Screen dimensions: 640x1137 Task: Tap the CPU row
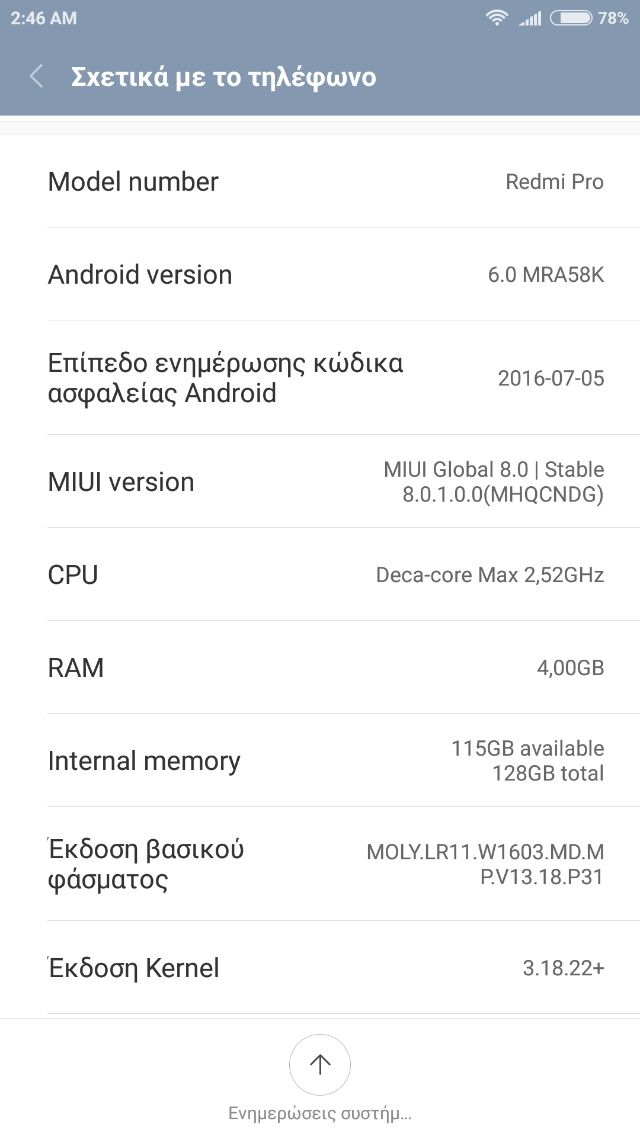point(320,575)
